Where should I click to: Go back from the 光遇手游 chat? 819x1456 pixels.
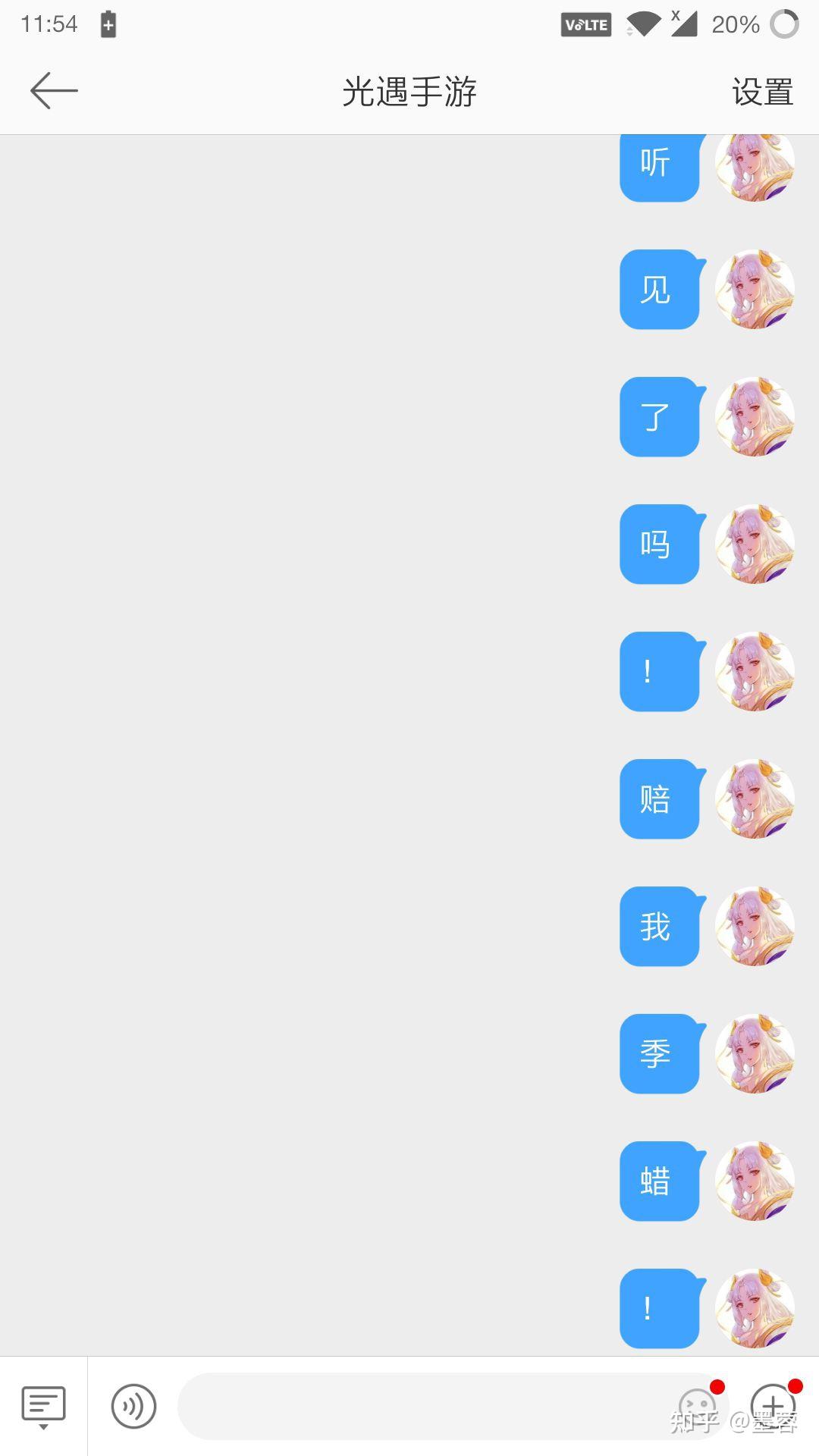click(54, 91)
